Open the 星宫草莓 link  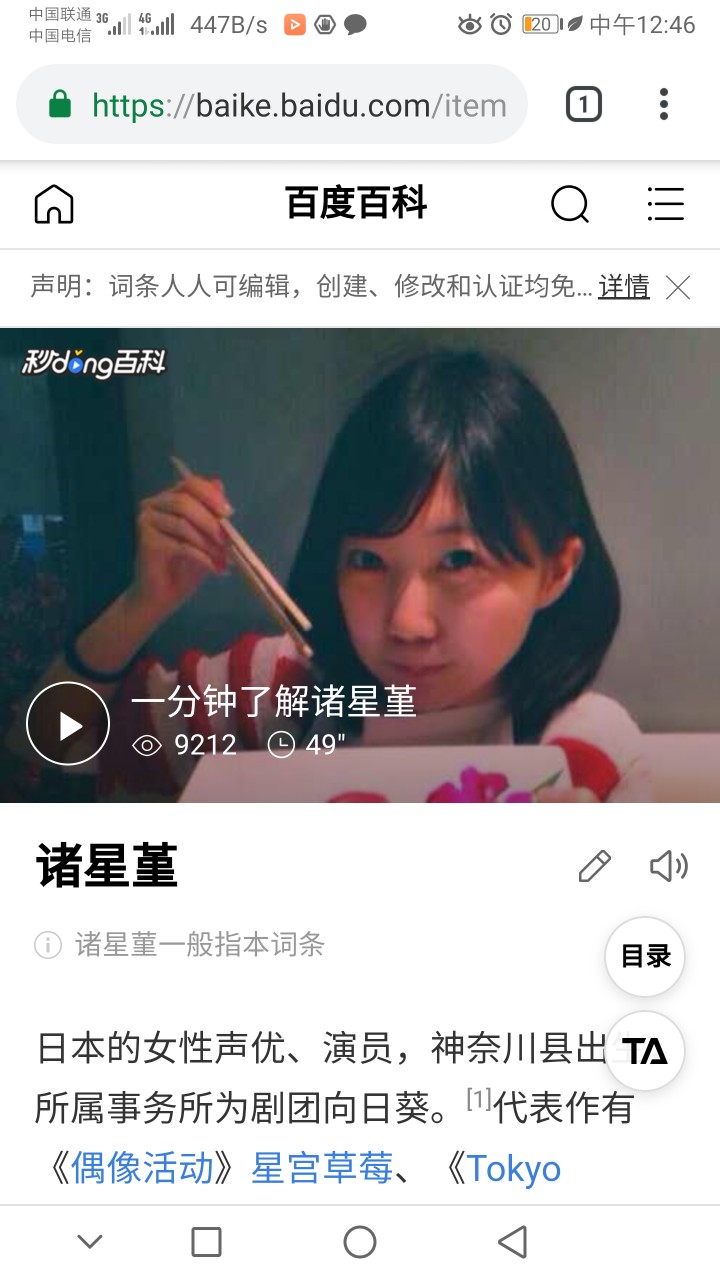click(321, 1168)
